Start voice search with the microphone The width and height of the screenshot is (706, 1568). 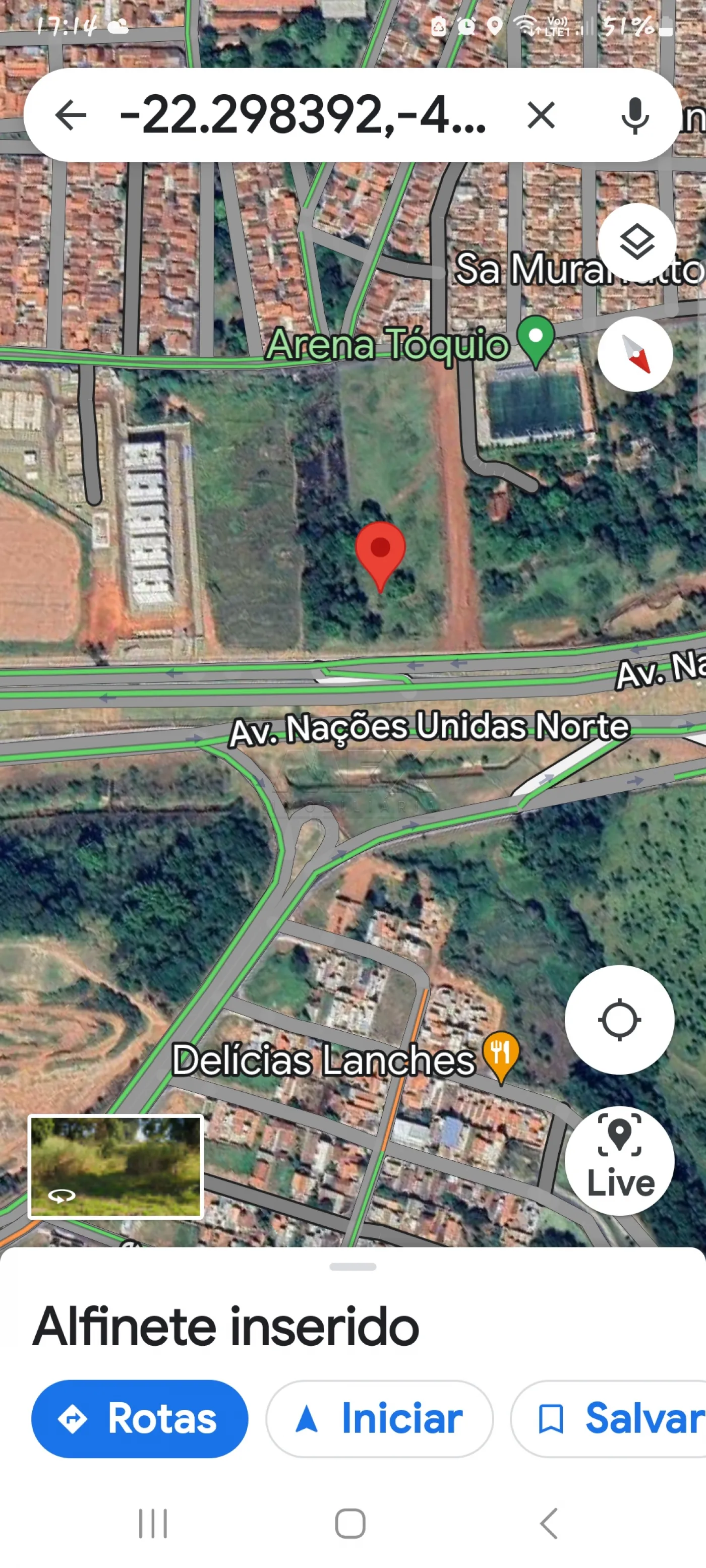click(635, 115)
